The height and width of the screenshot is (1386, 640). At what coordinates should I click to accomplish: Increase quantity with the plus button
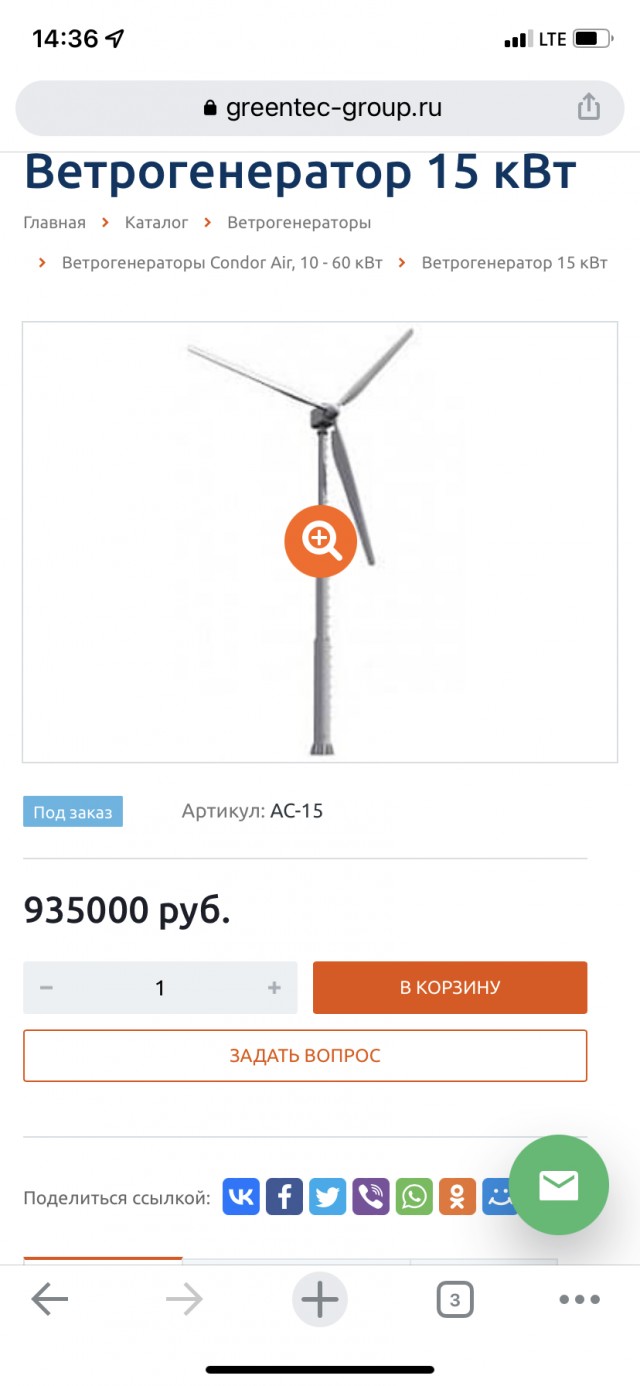274,988
